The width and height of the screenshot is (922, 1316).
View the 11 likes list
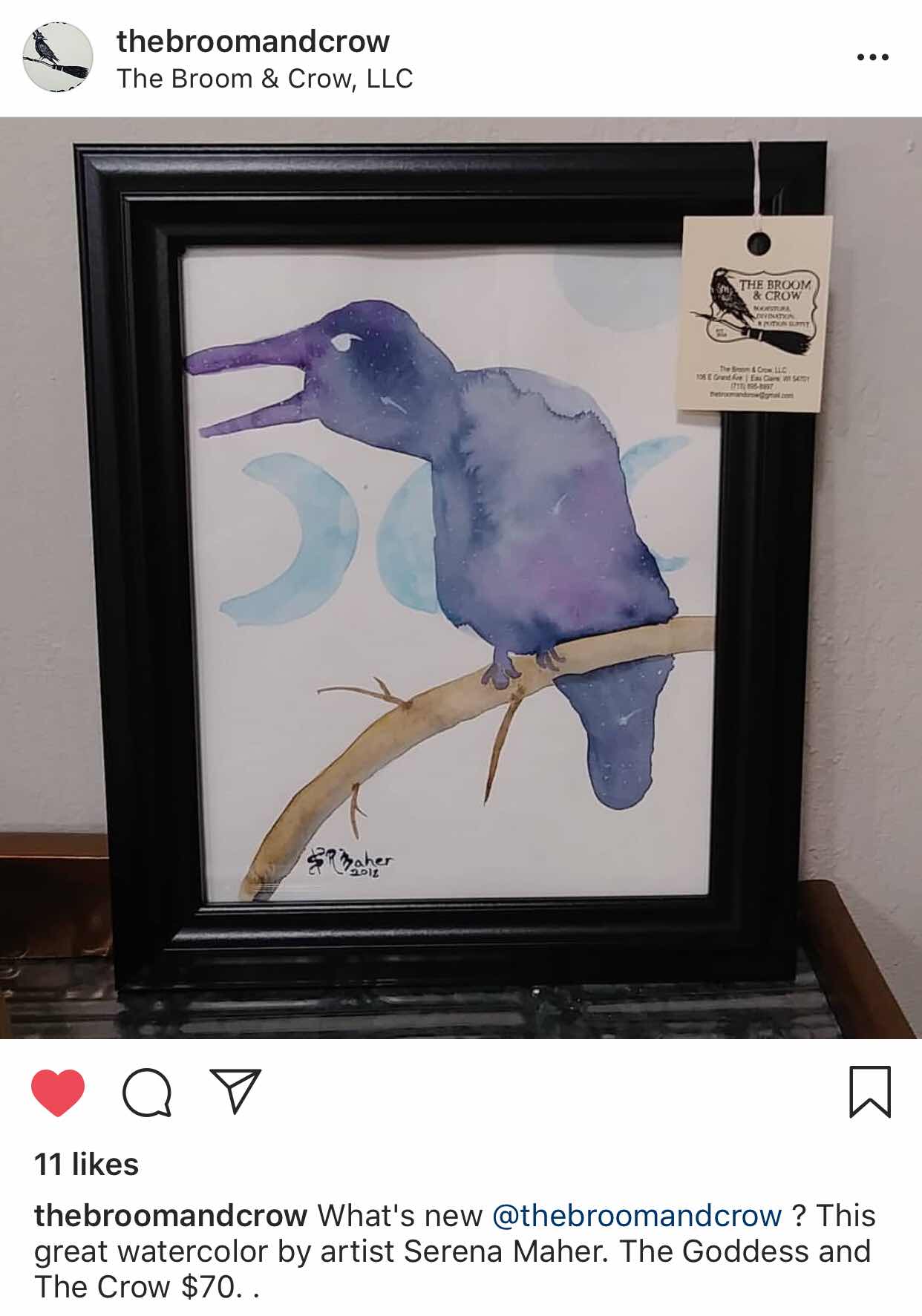pos(86,1164)
